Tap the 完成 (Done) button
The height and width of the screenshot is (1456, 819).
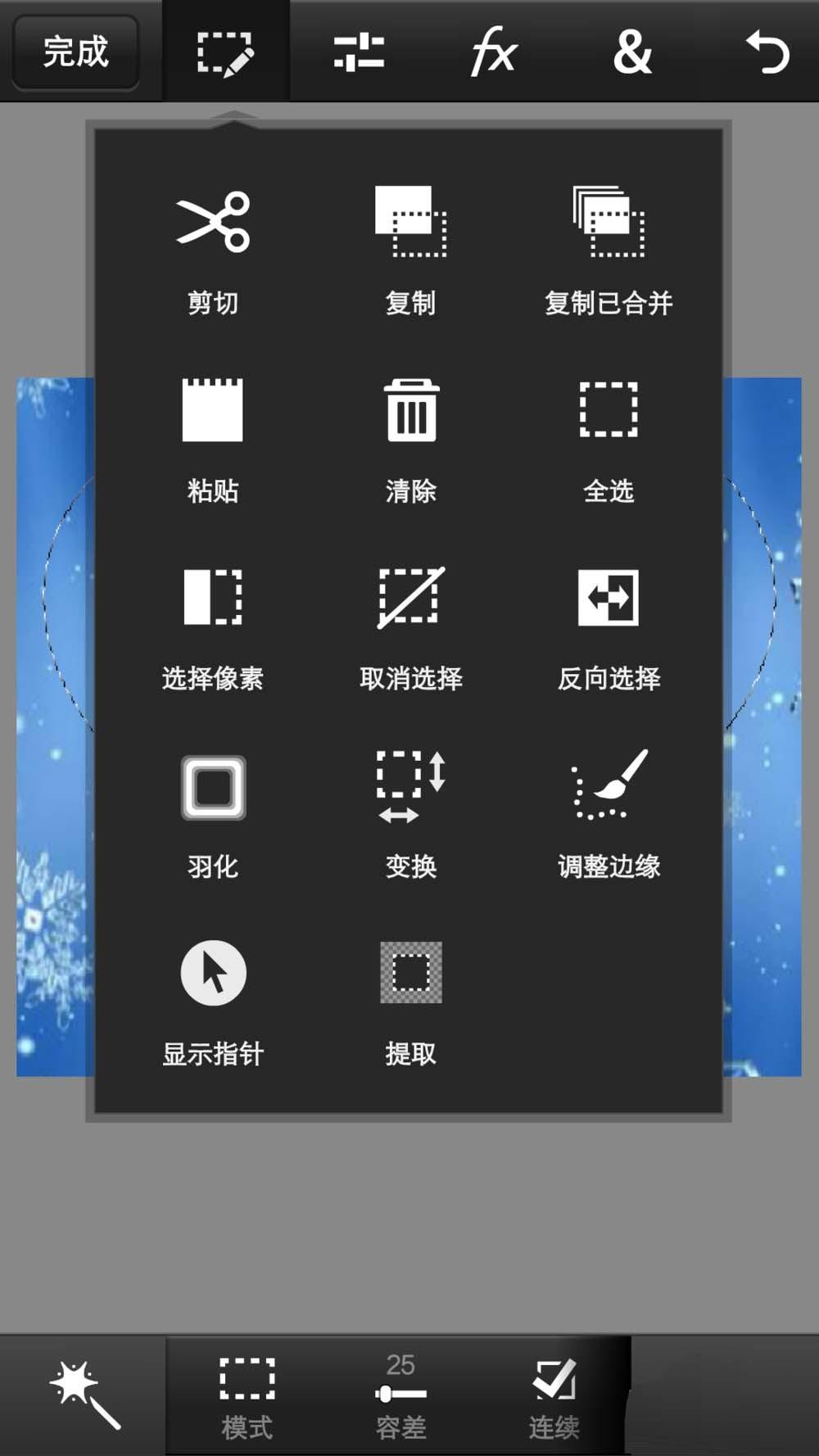75,51
